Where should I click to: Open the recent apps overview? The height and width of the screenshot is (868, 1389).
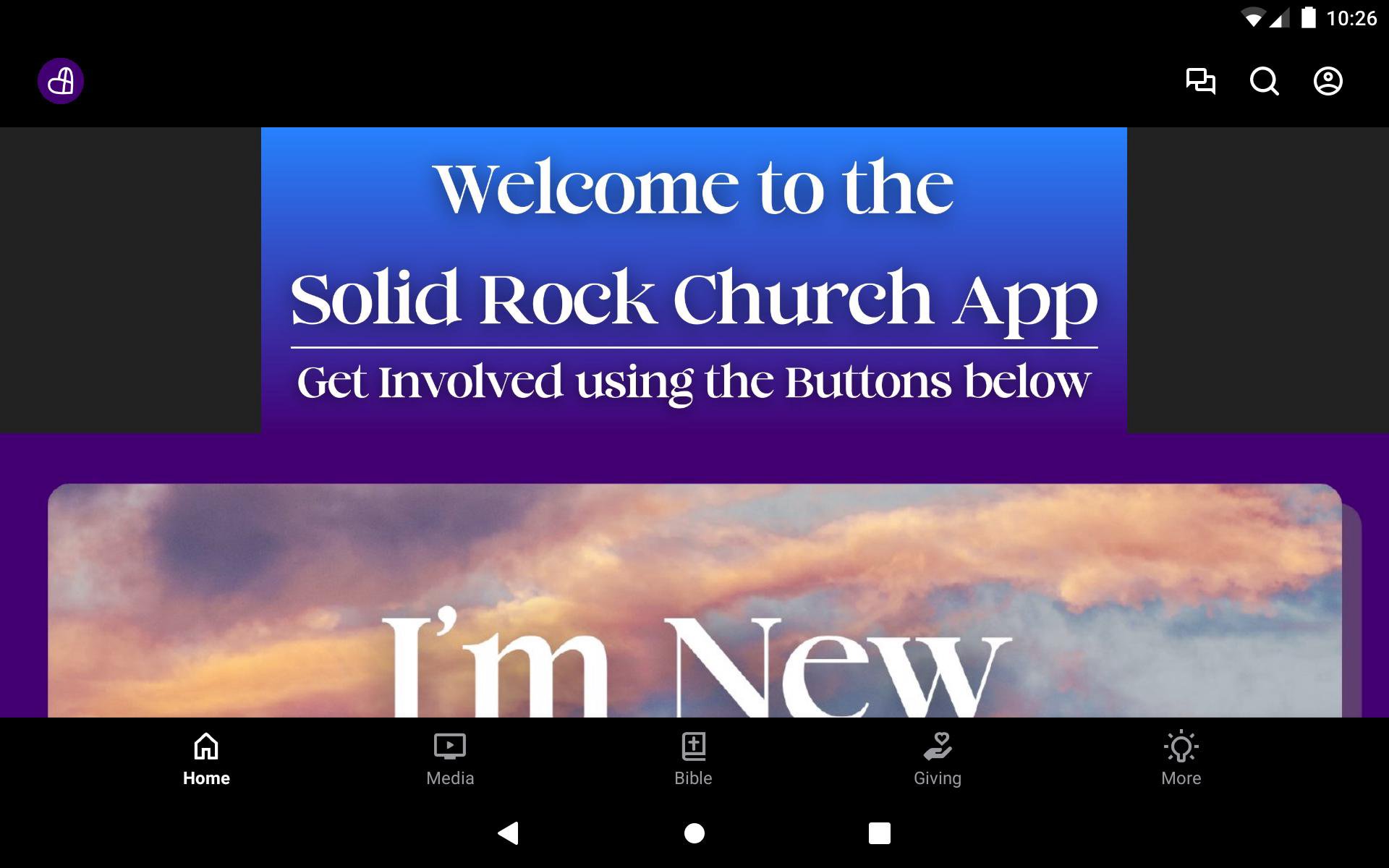(879, 833)
